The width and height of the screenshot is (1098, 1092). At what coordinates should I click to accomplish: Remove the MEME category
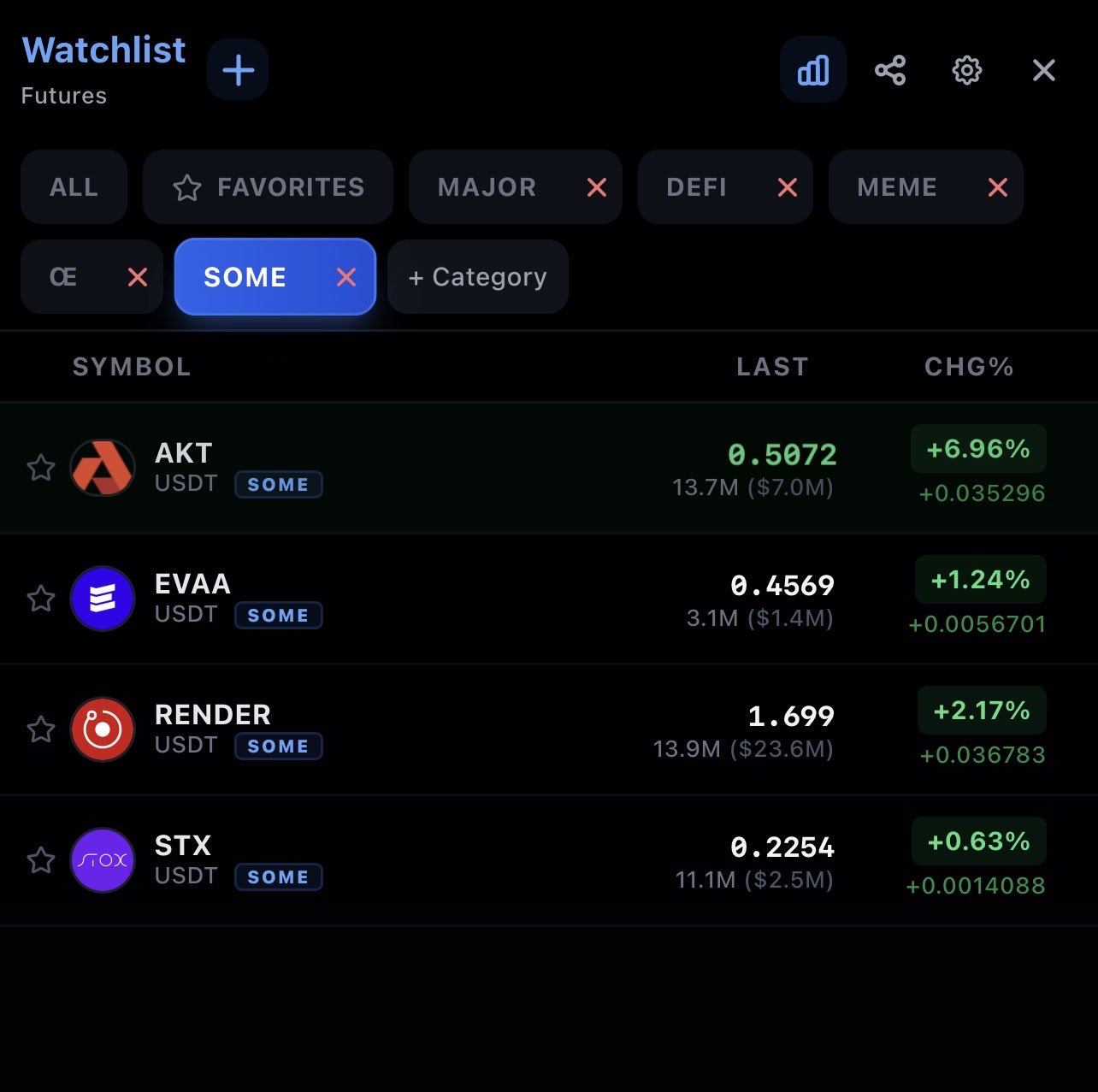coord(998,187)
